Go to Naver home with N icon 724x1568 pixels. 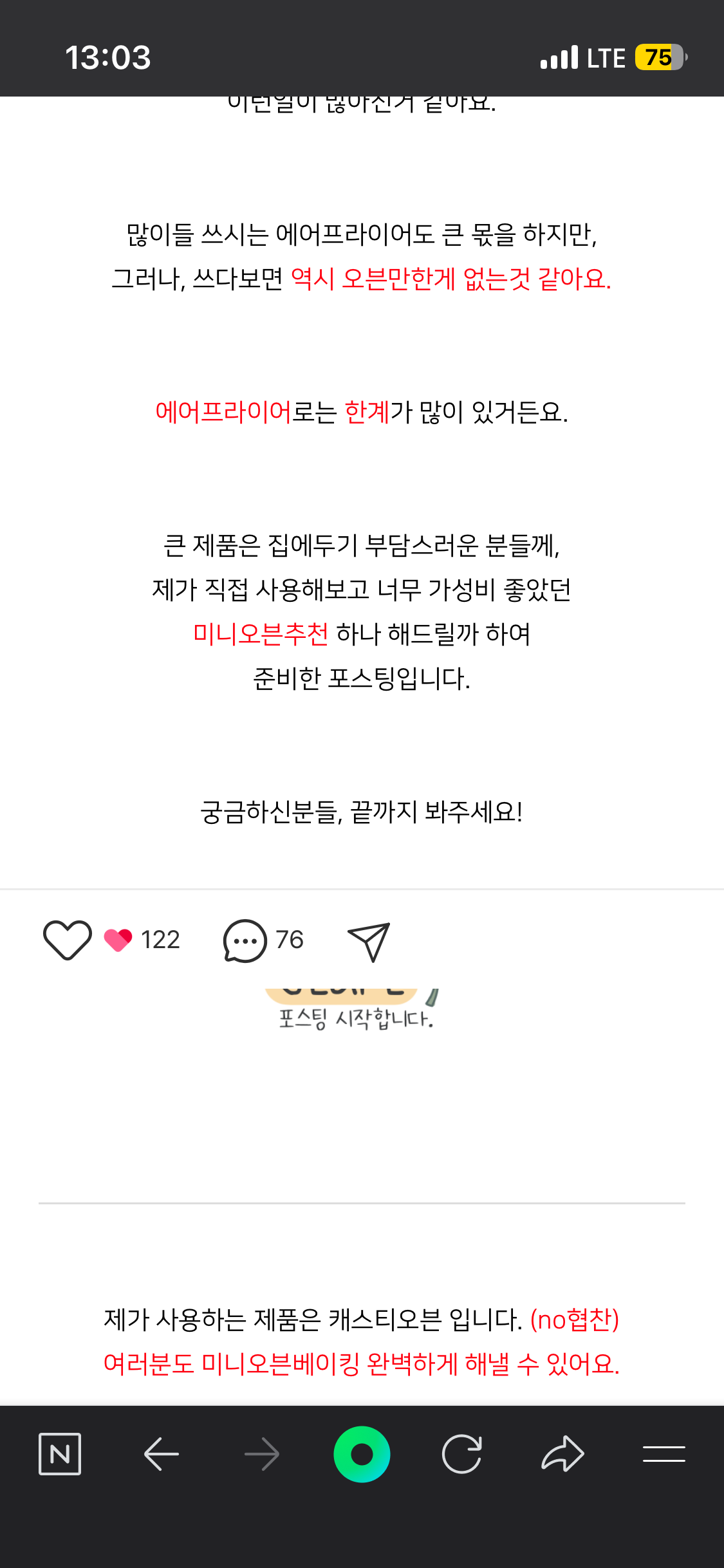click(60, 1454)
